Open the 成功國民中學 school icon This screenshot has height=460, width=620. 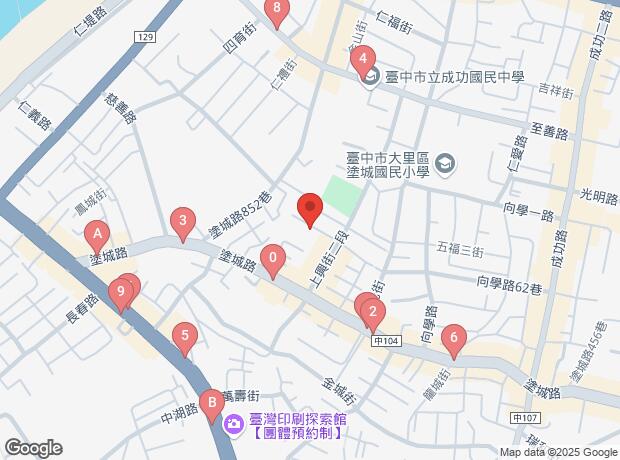[x=370, y=76]
